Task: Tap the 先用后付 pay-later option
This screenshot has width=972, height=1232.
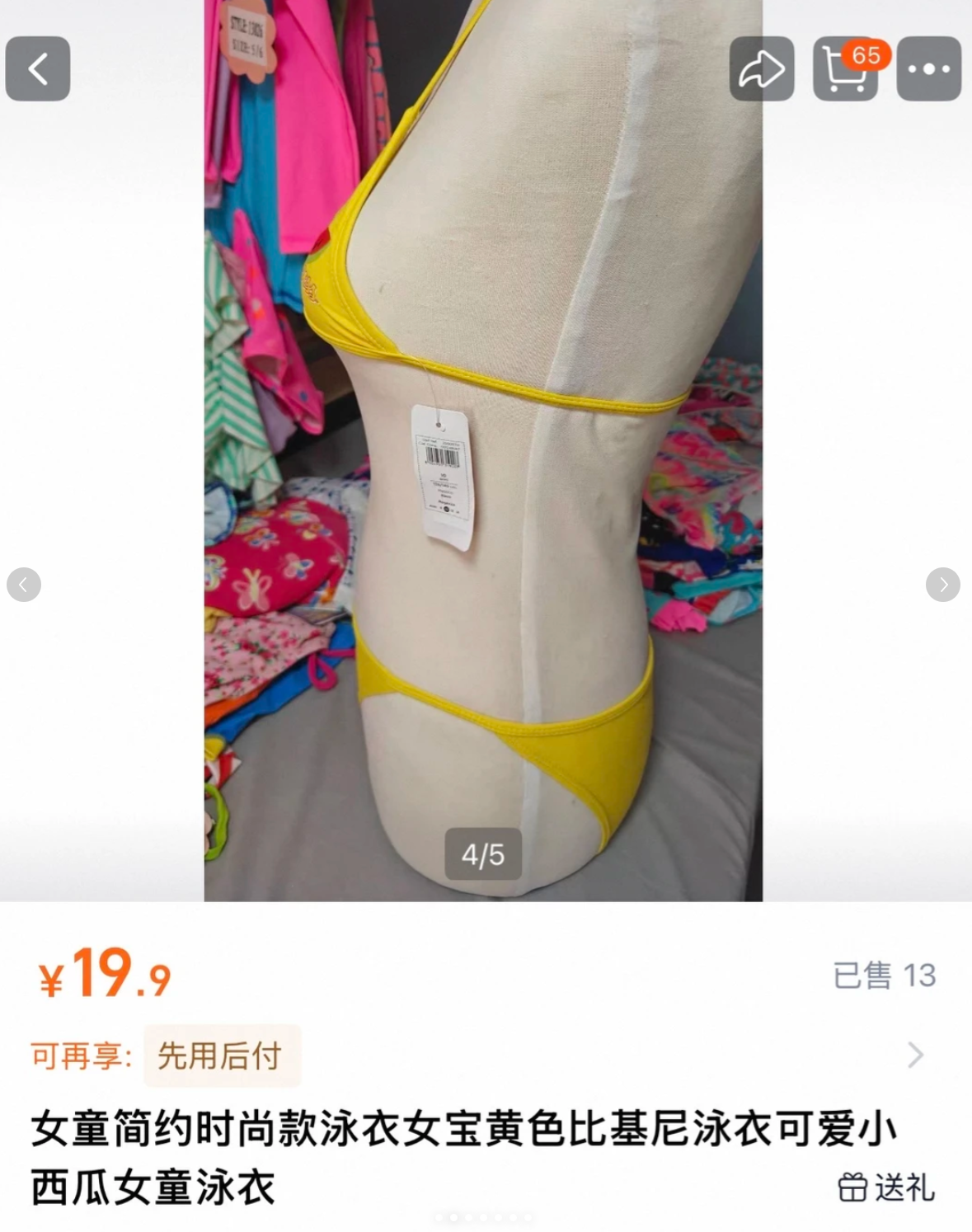Action: coord(221,1056)
